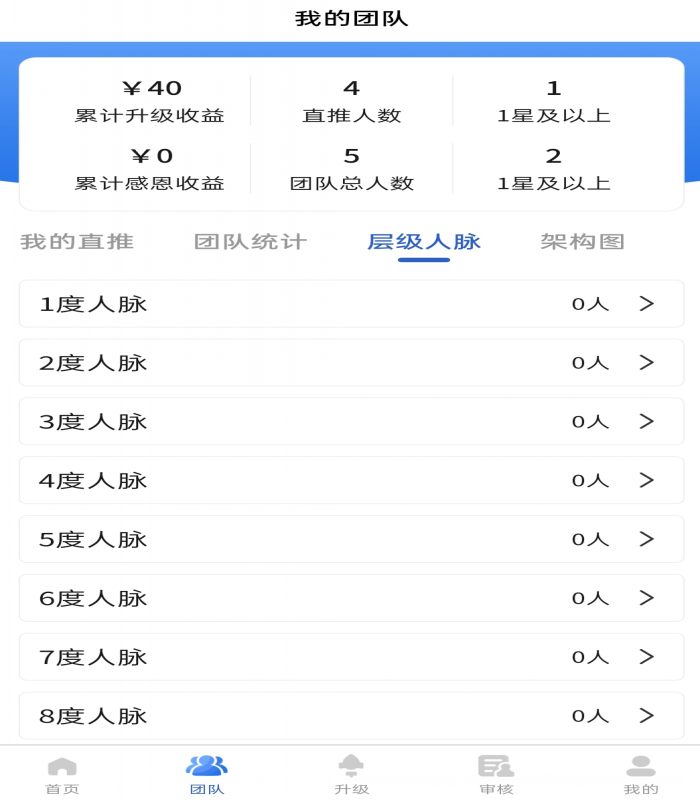Switch to the 团队统计 tab
This screenshot has width=700, height=800.
click(250, 242)
